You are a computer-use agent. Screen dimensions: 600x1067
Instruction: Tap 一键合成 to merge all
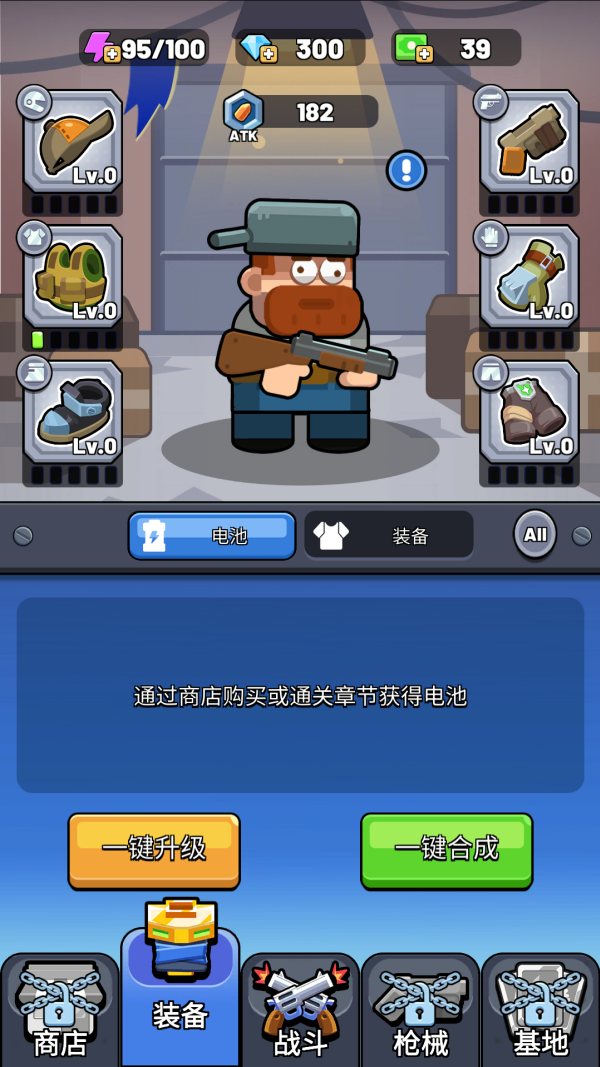click(446, 850)
